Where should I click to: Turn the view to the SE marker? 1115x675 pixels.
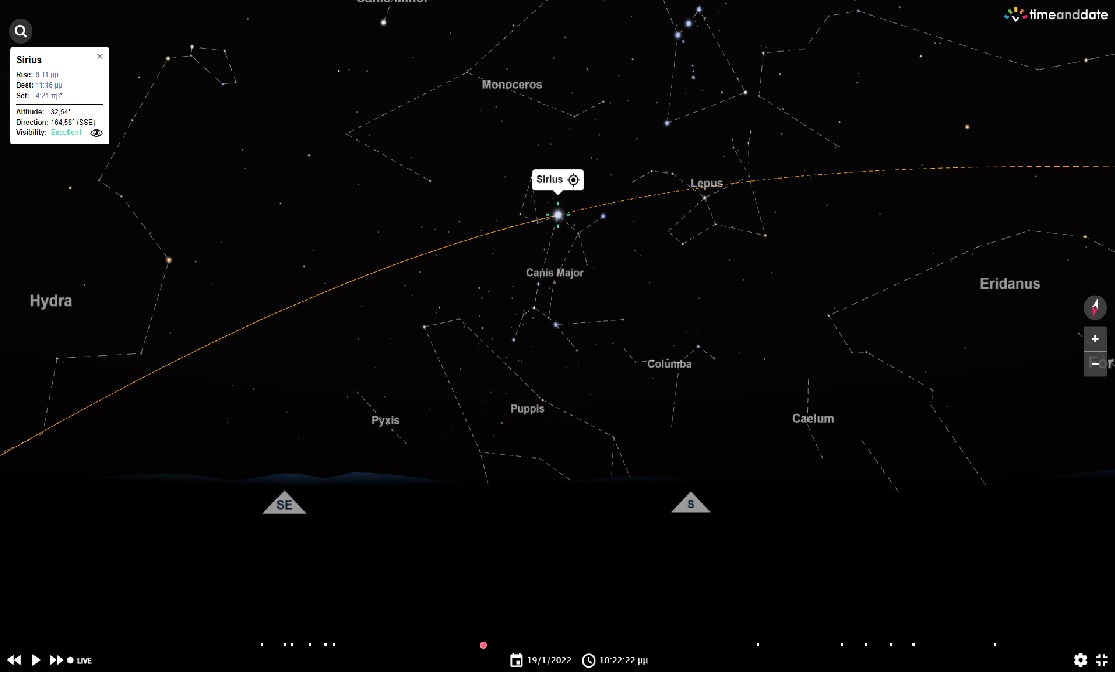tap(284, 504)
